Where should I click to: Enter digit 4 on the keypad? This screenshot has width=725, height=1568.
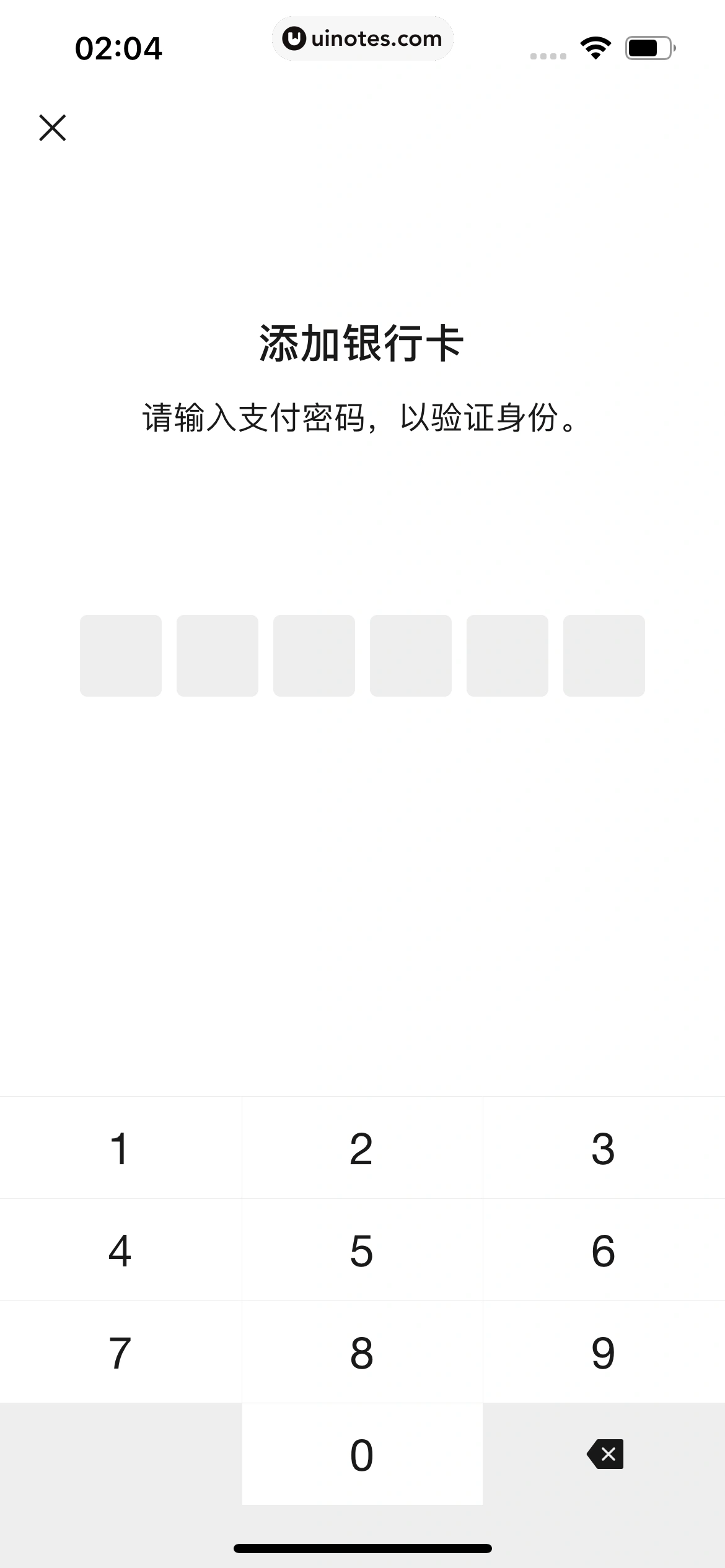pyautogui.click(x=120, y=1250)
